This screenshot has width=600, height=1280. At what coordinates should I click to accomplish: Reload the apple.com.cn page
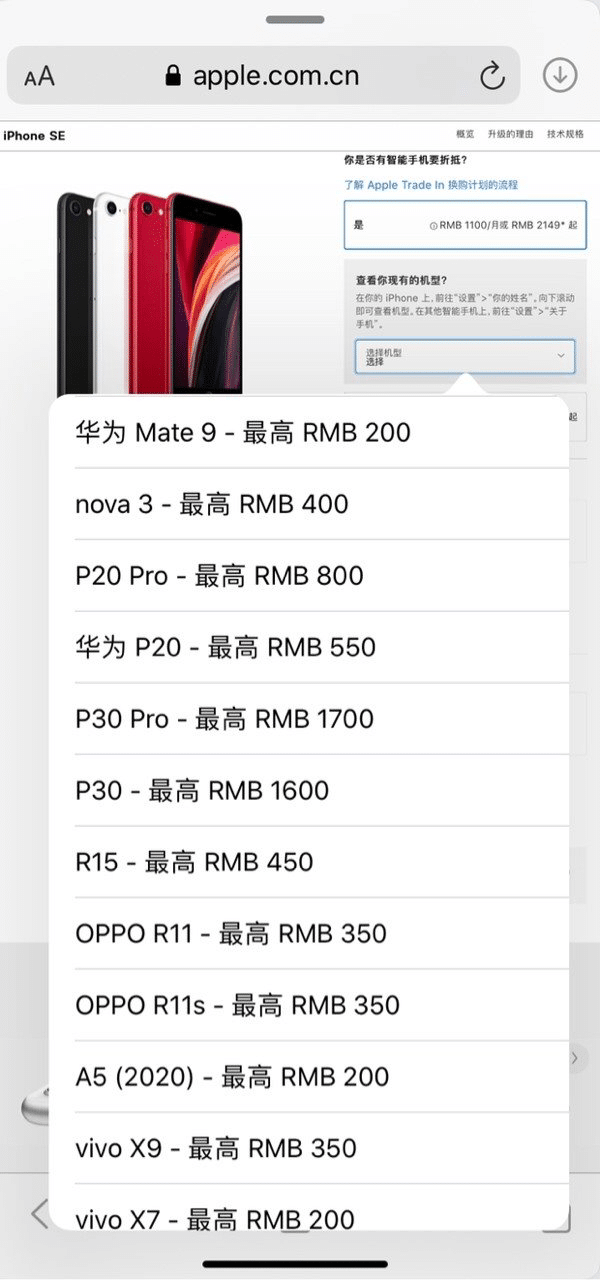tap(491, 75)
